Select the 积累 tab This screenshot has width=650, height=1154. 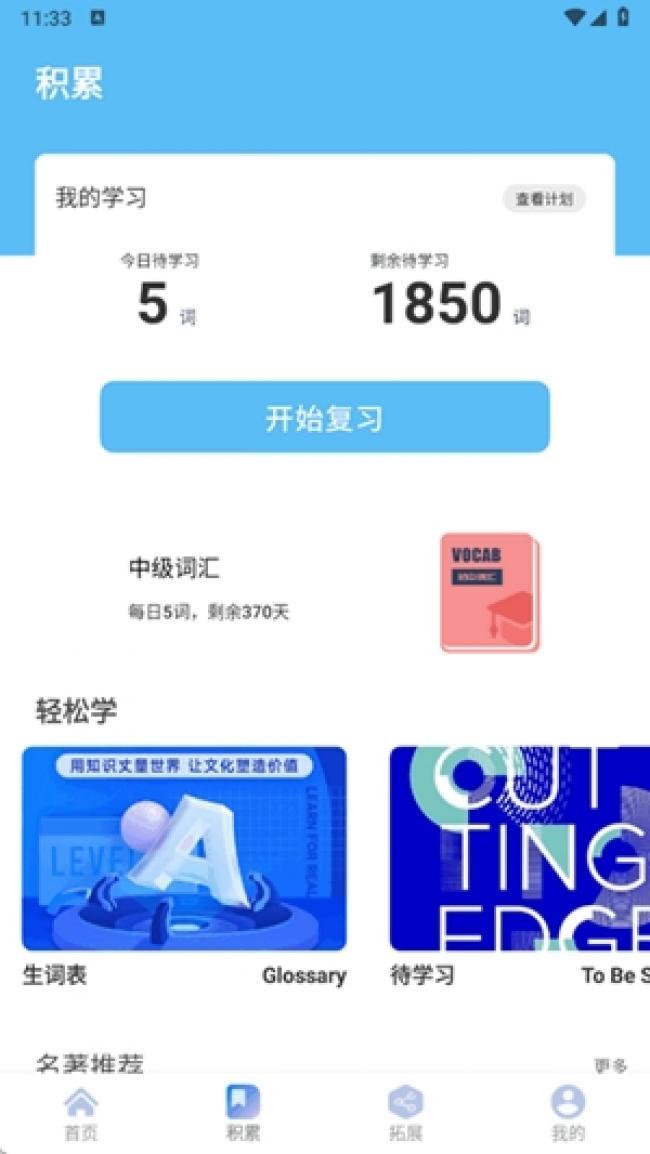pos(243,1113)
